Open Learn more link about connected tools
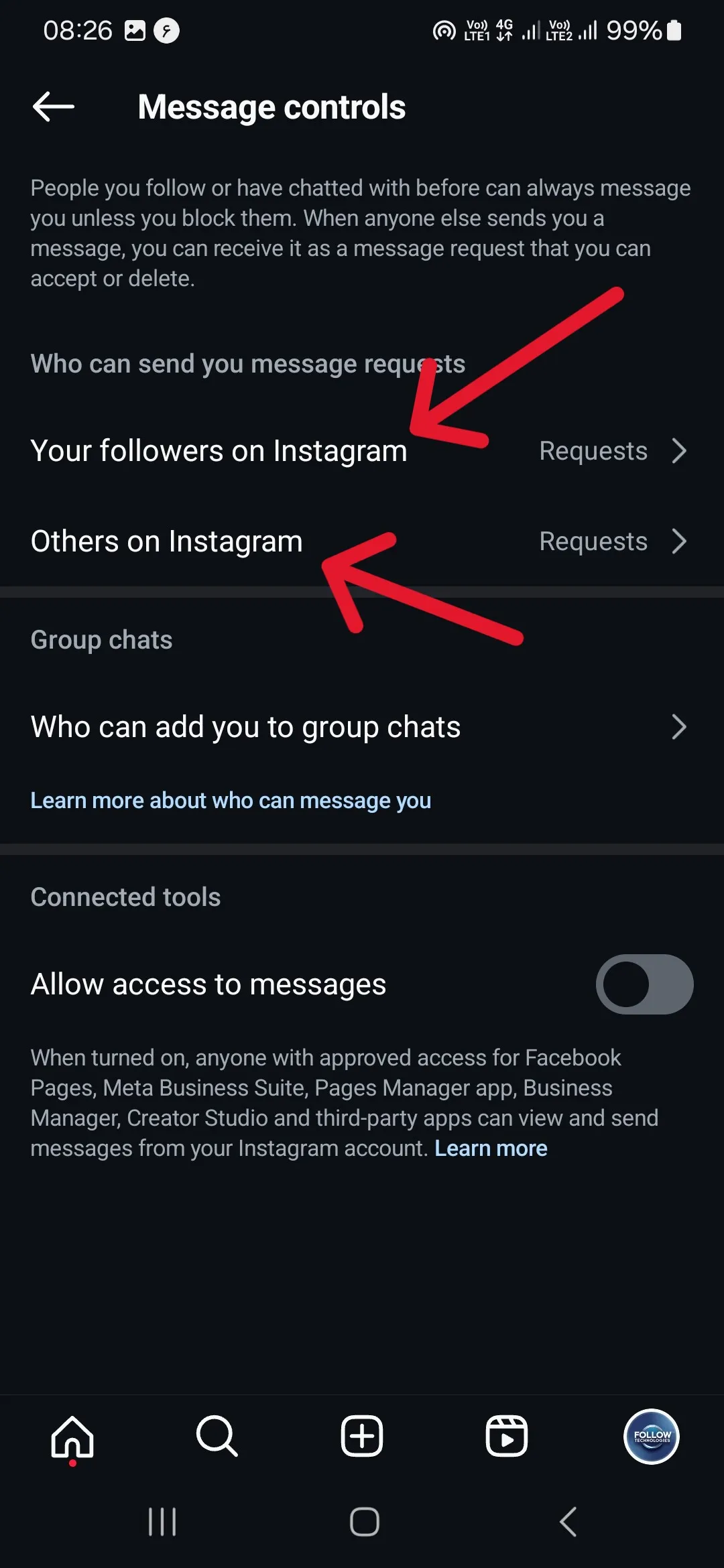 [x=491, y=1149]
